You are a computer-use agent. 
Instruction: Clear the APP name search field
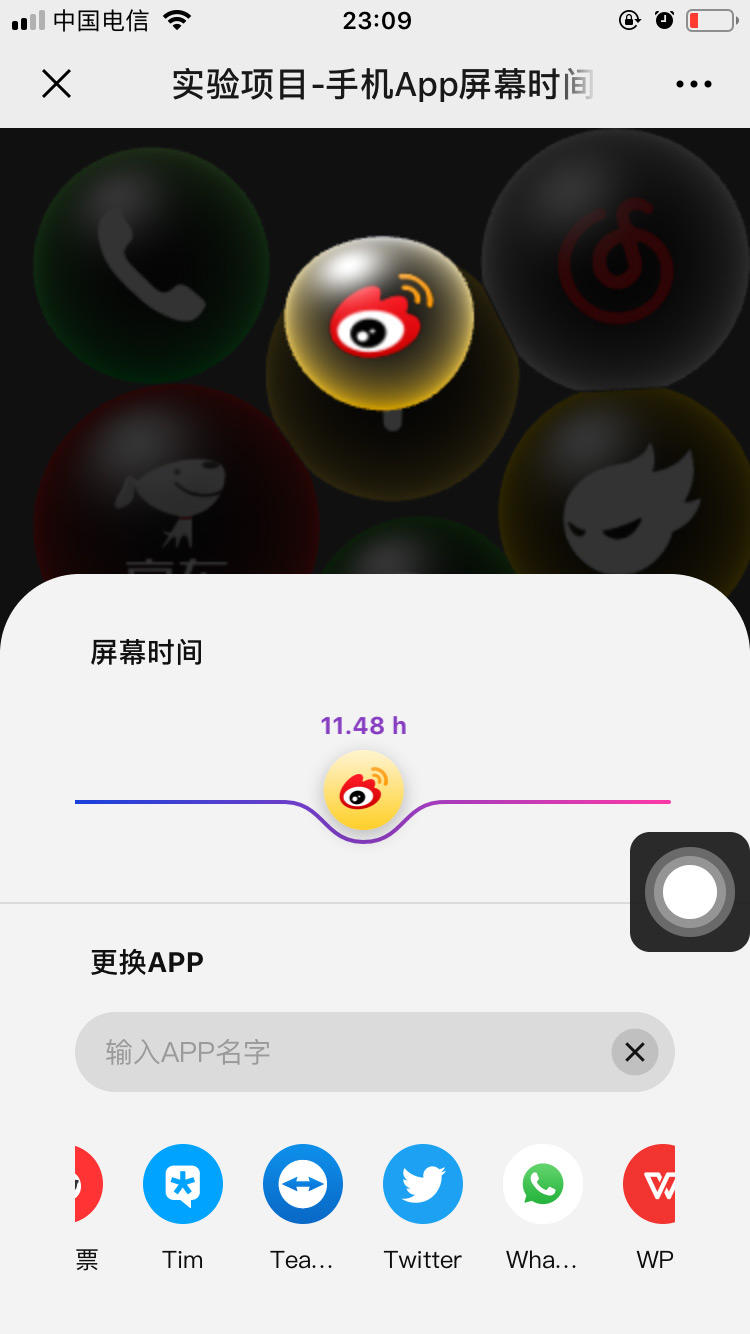click(634, 1052)
